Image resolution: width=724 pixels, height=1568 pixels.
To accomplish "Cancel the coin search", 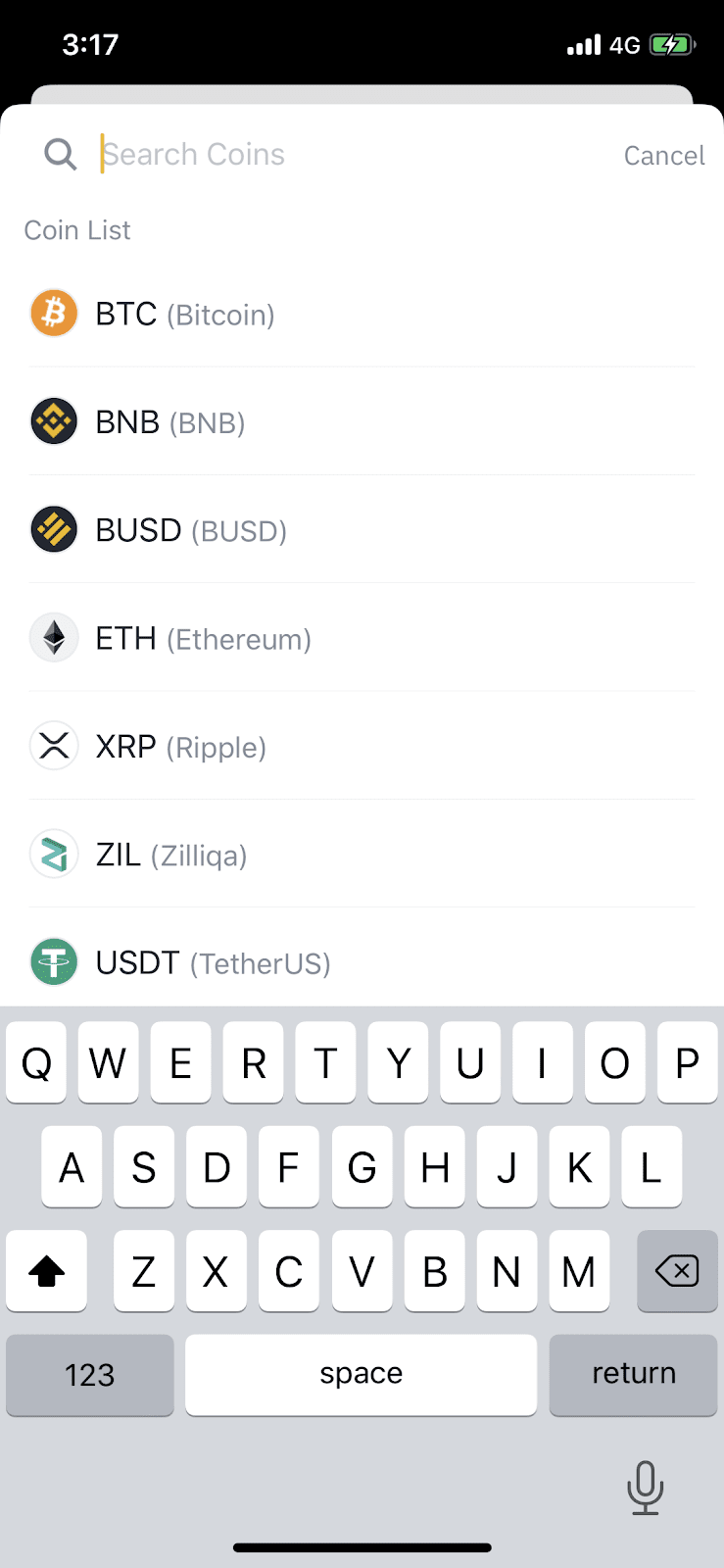I will coord(663,156).
